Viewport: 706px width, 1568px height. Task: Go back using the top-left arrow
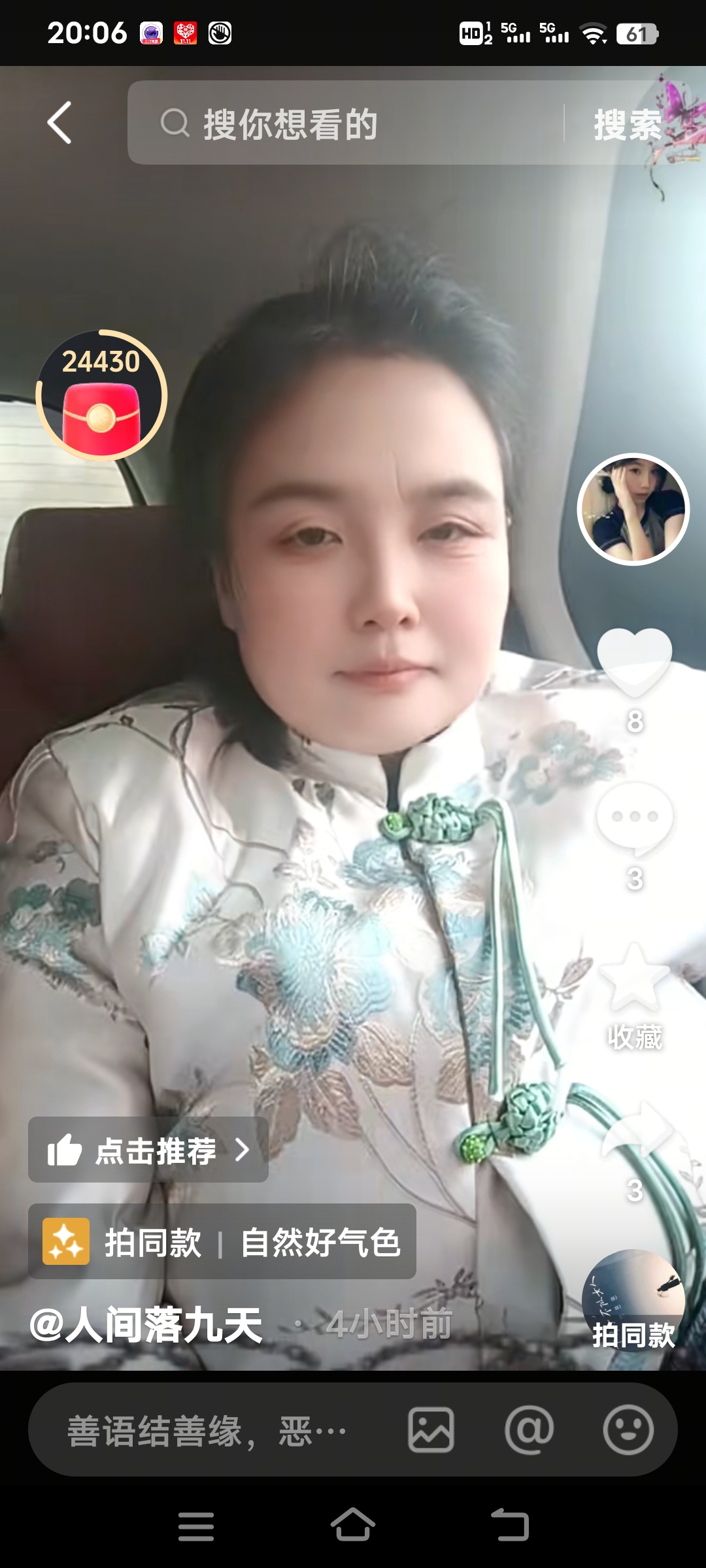point(59,123)
